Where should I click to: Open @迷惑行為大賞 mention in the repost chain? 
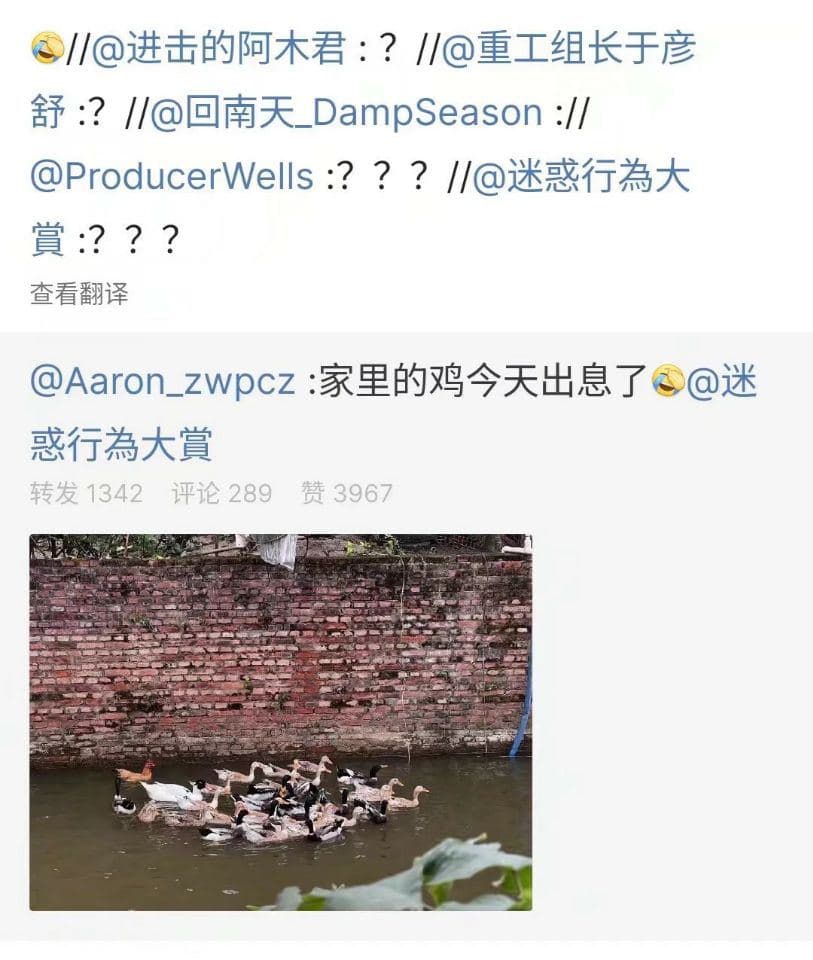580,177
